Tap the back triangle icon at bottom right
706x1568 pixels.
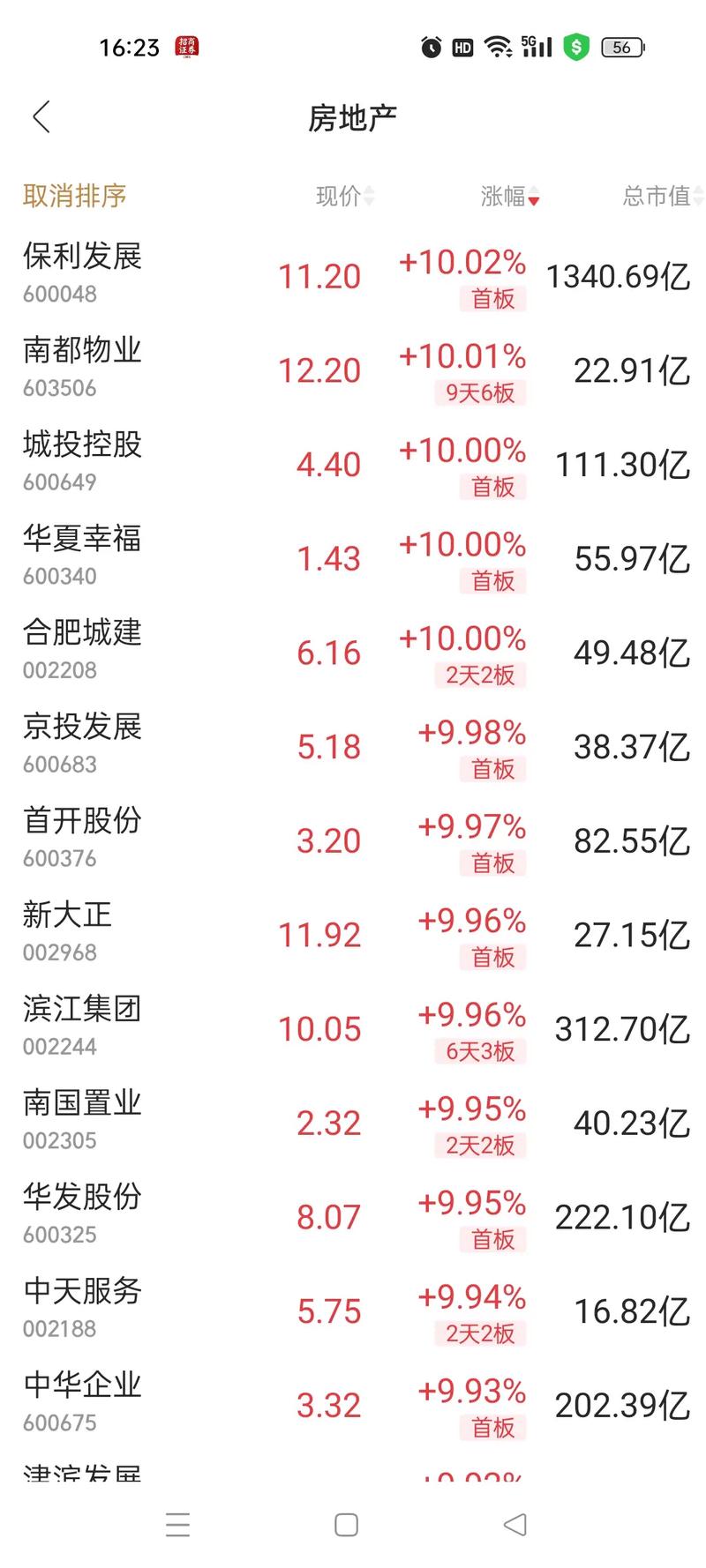click(515, 1524)
